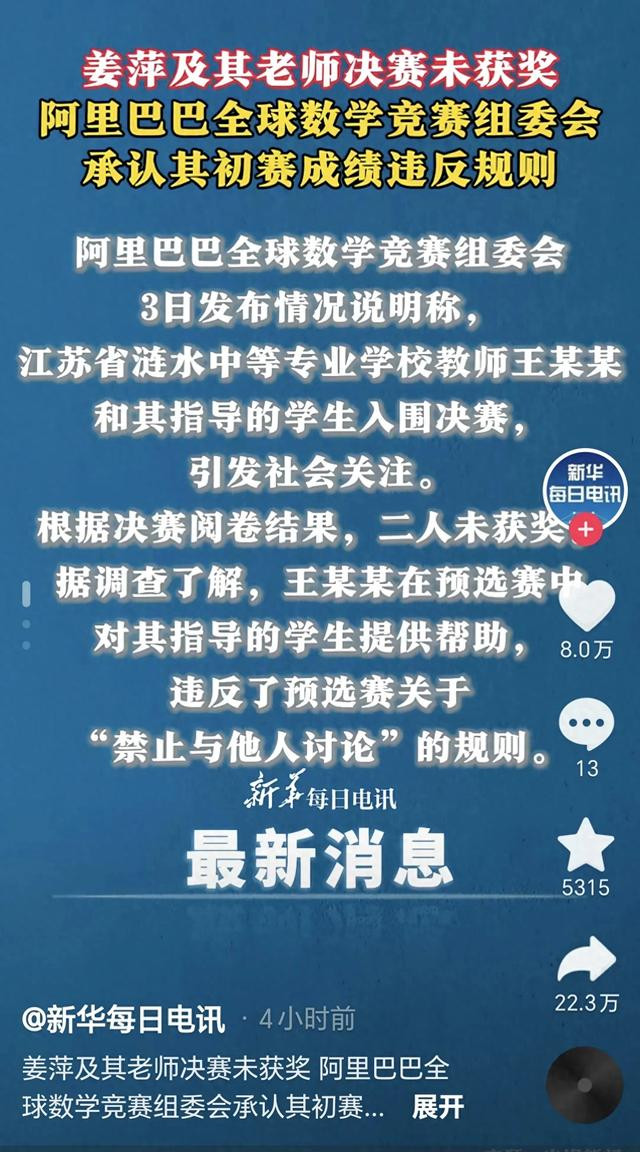Open the spinning music disc
Viewport: 640px width, 1152px height.
584,1085
